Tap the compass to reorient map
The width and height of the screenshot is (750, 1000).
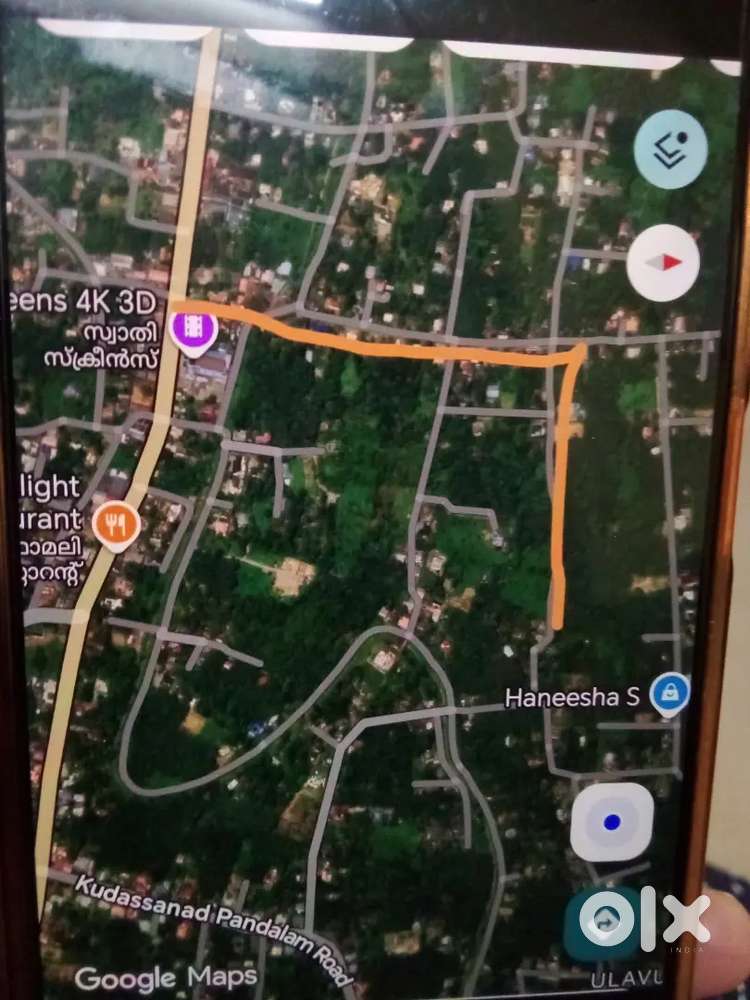(663, 262)
